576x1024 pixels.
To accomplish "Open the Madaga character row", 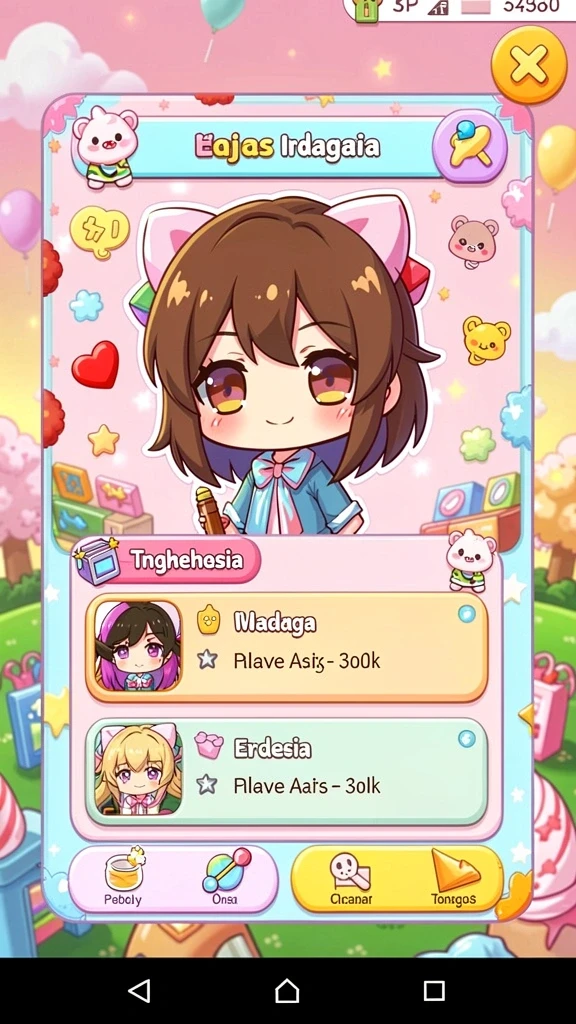I will (x=287, y=647).
